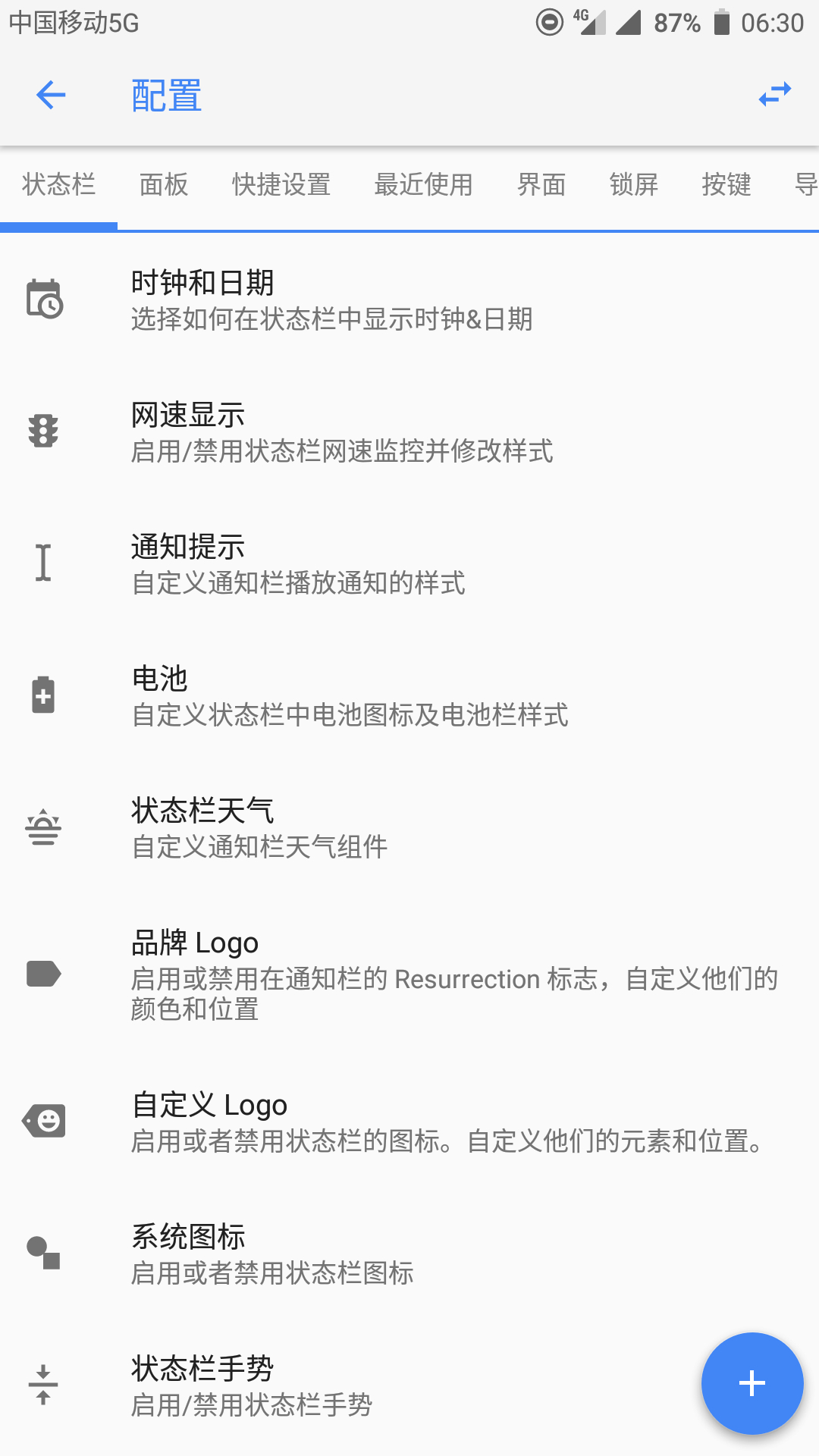819x1456 pixels.
Task: Open the 最近使用 tab
Action: point(423,184)
